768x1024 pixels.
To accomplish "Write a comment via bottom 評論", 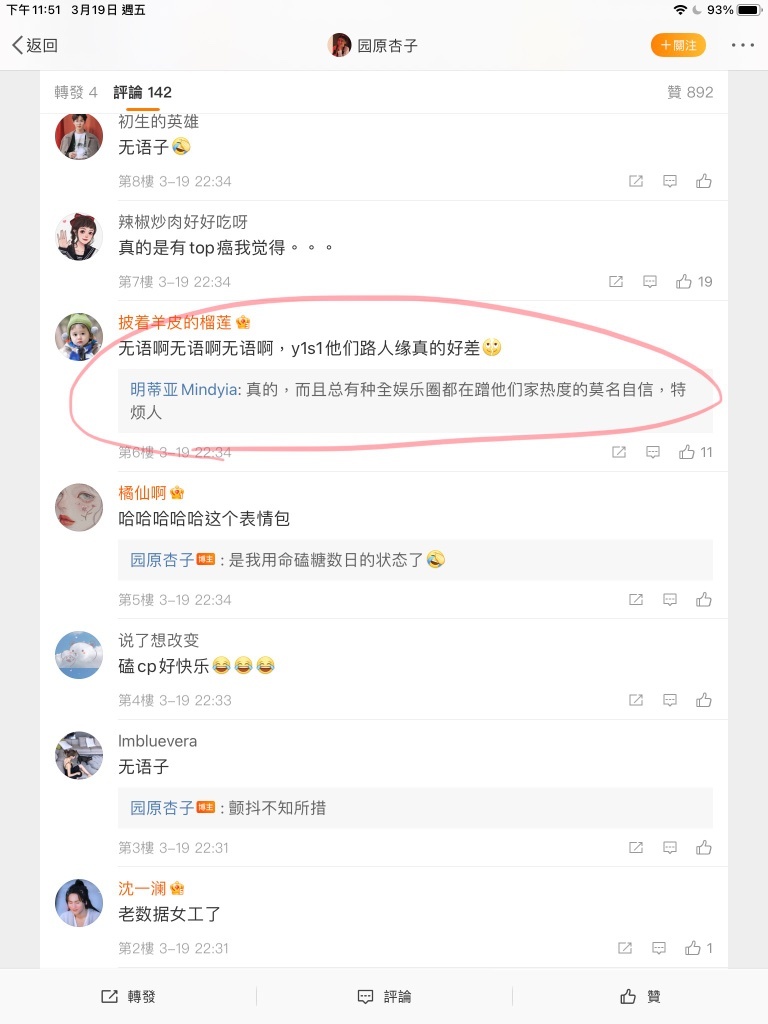I will click(x=384, y=996).
